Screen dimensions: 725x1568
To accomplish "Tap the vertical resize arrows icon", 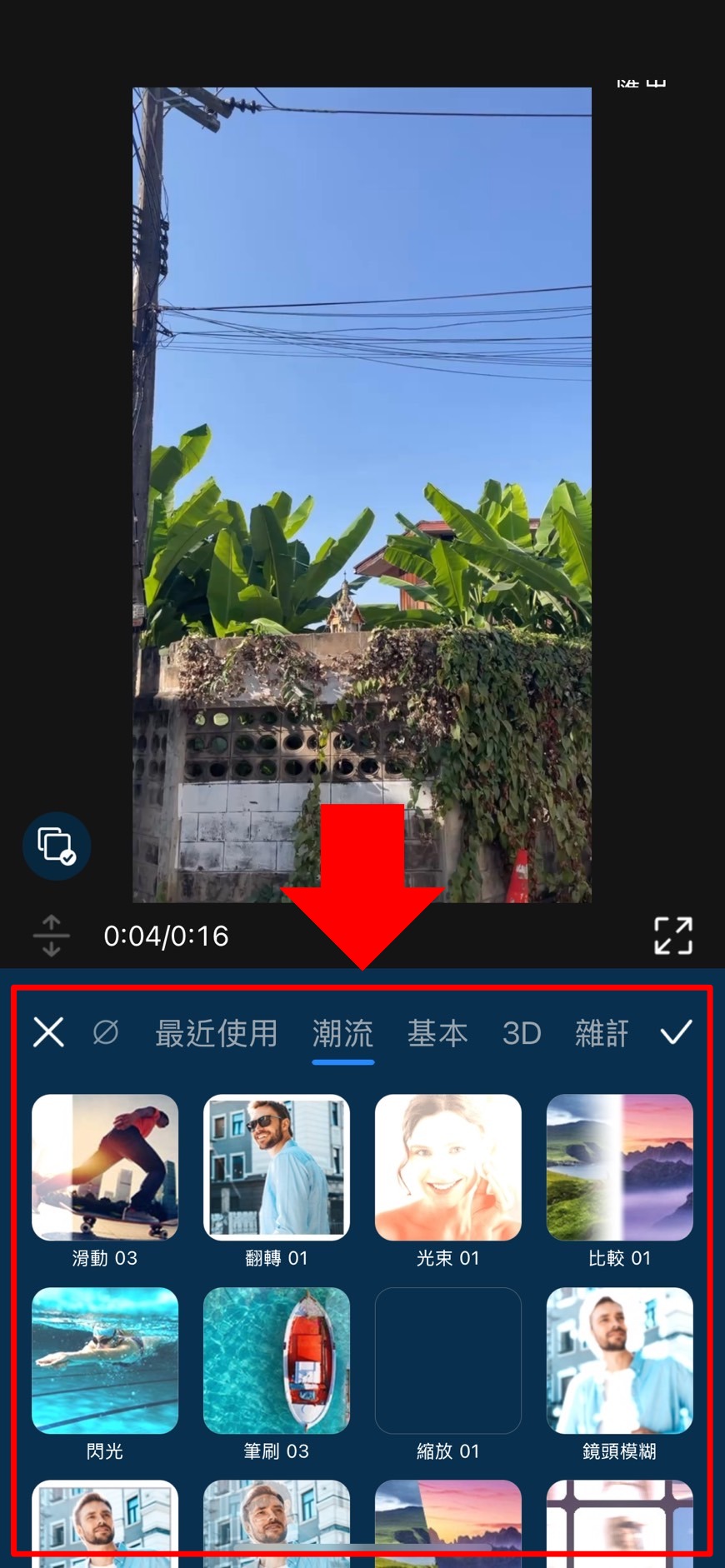I will coord(51,936).
